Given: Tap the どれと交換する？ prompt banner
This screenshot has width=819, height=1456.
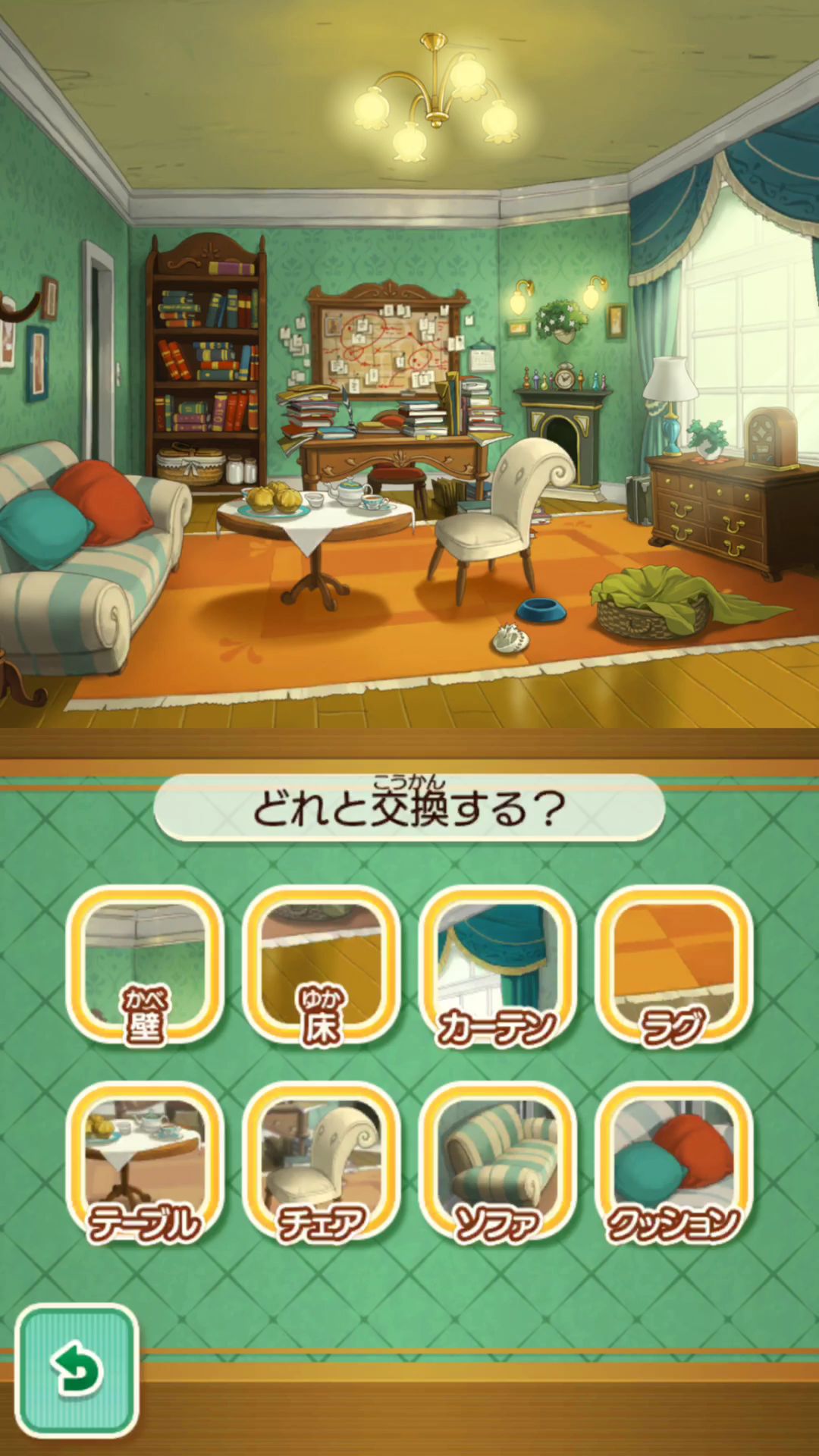Looking at the screenshot, I should click(409, 808).
